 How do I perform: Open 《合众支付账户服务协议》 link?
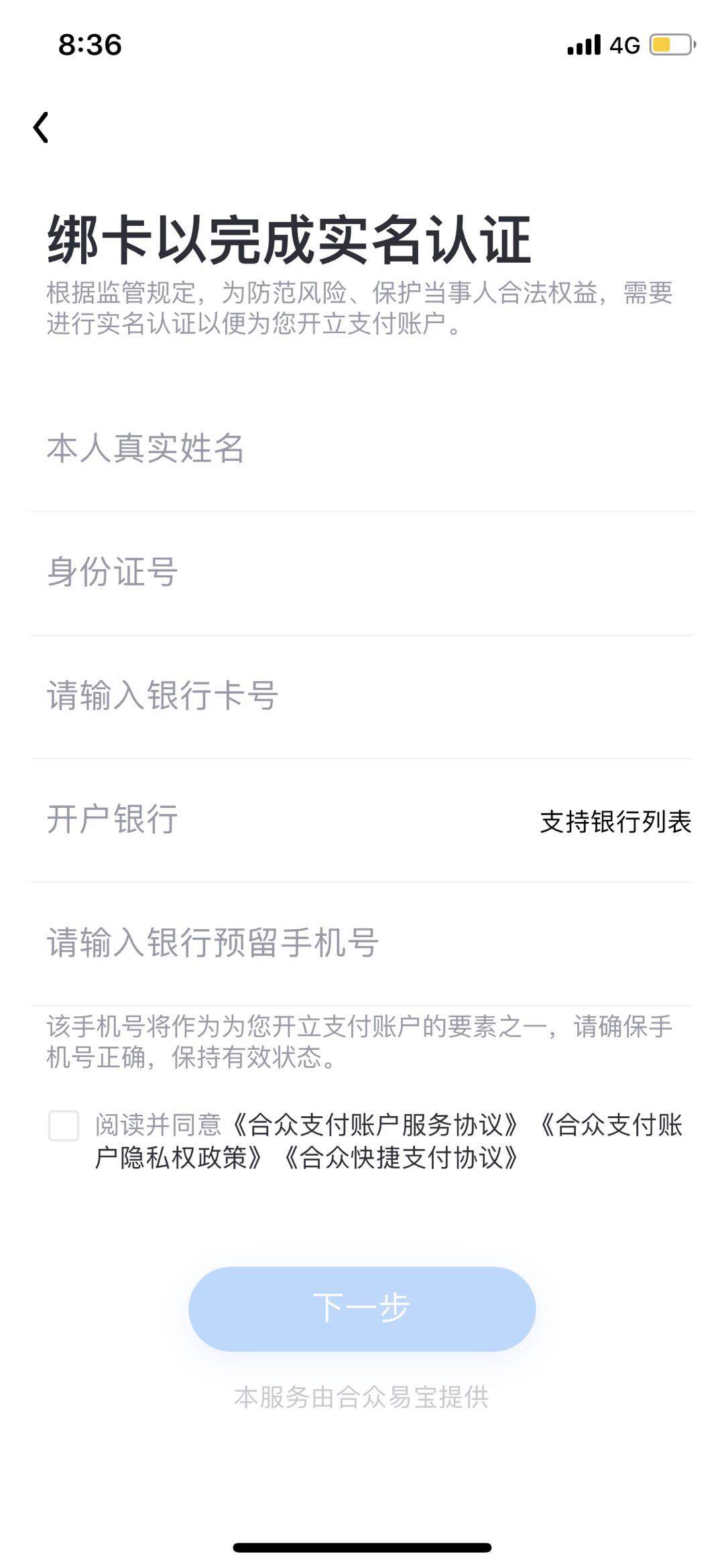pos(374,1126)
